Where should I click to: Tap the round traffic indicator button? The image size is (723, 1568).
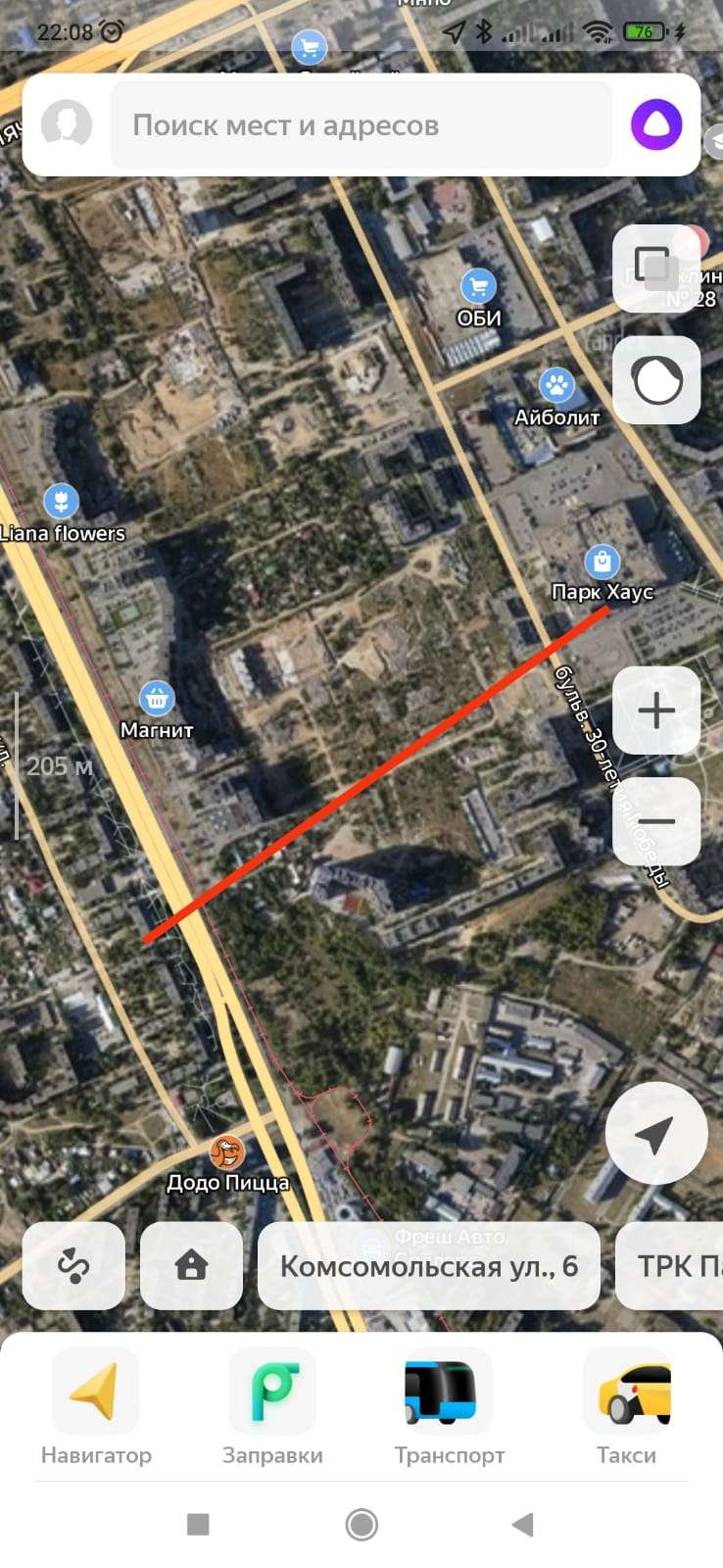coord(655,380)
